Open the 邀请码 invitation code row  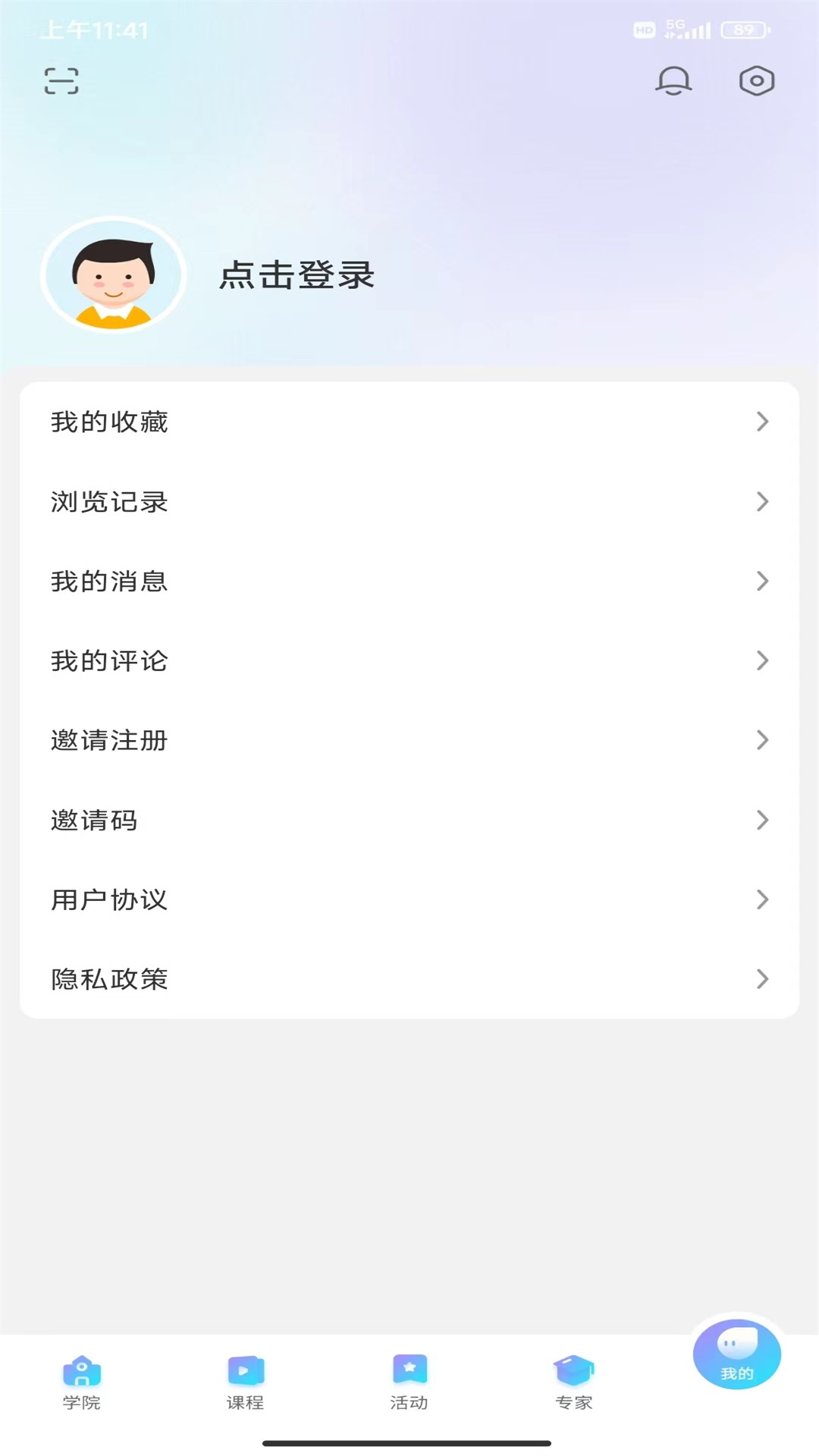(x=409, y=820)
